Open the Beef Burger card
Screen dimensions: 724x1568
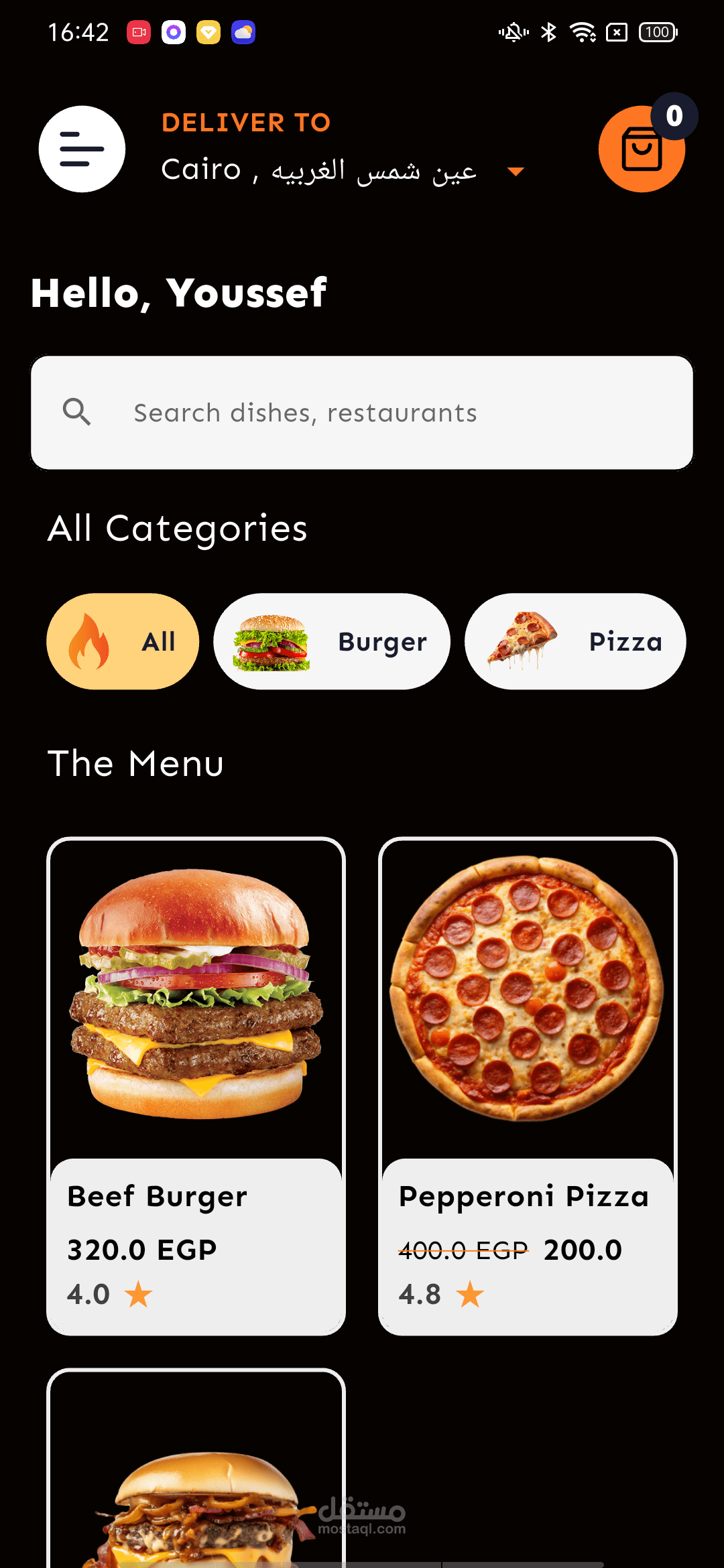[x=196, y=1086]
